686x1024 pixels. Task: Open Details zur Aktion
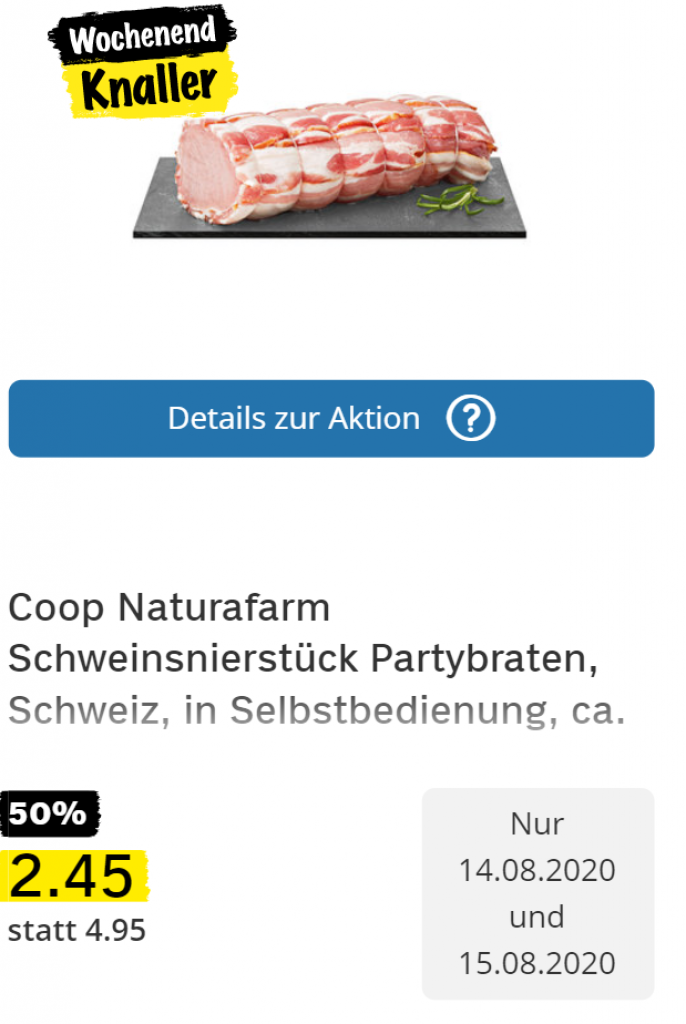(x=331, y=418)
